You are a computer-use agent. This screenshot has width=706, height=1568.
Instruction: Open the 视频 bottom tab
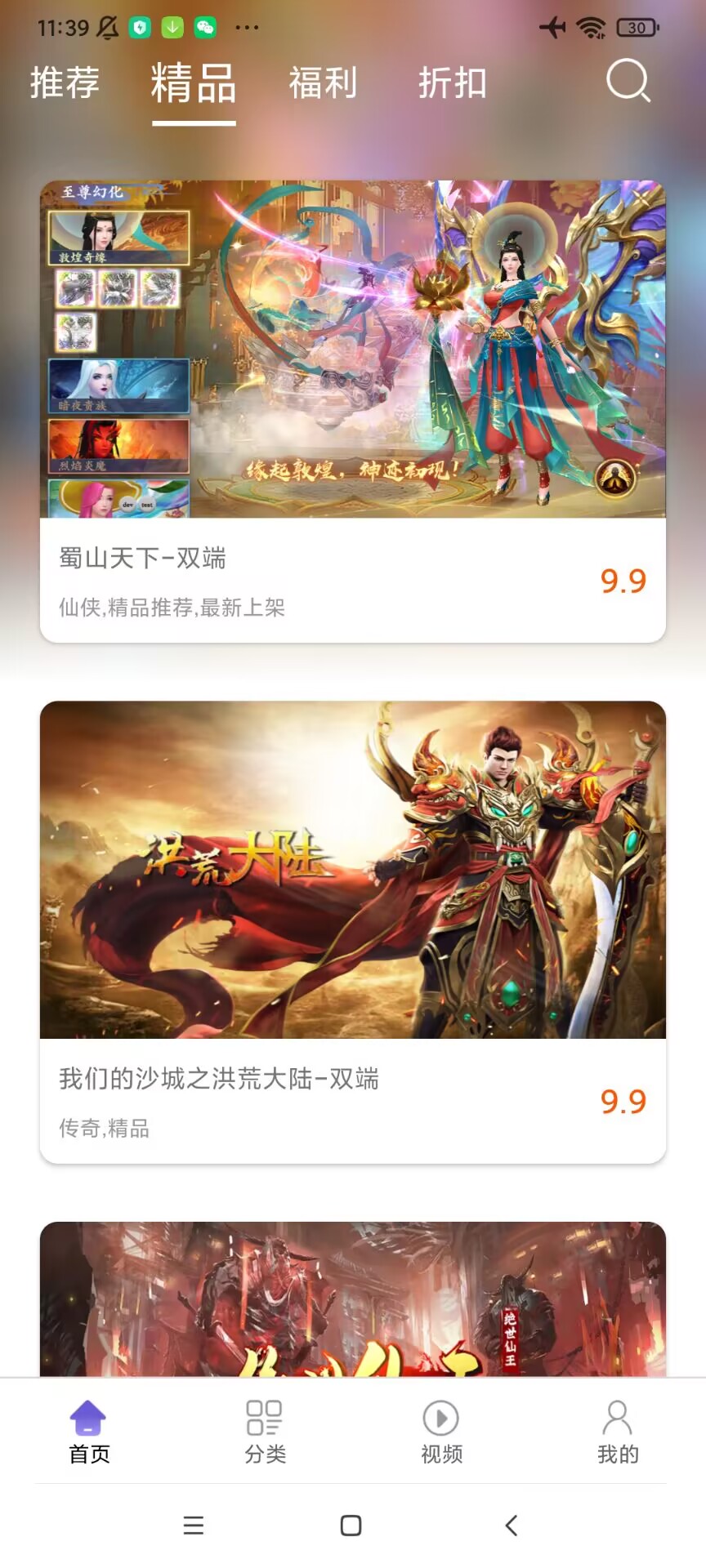pos(441,1432)
